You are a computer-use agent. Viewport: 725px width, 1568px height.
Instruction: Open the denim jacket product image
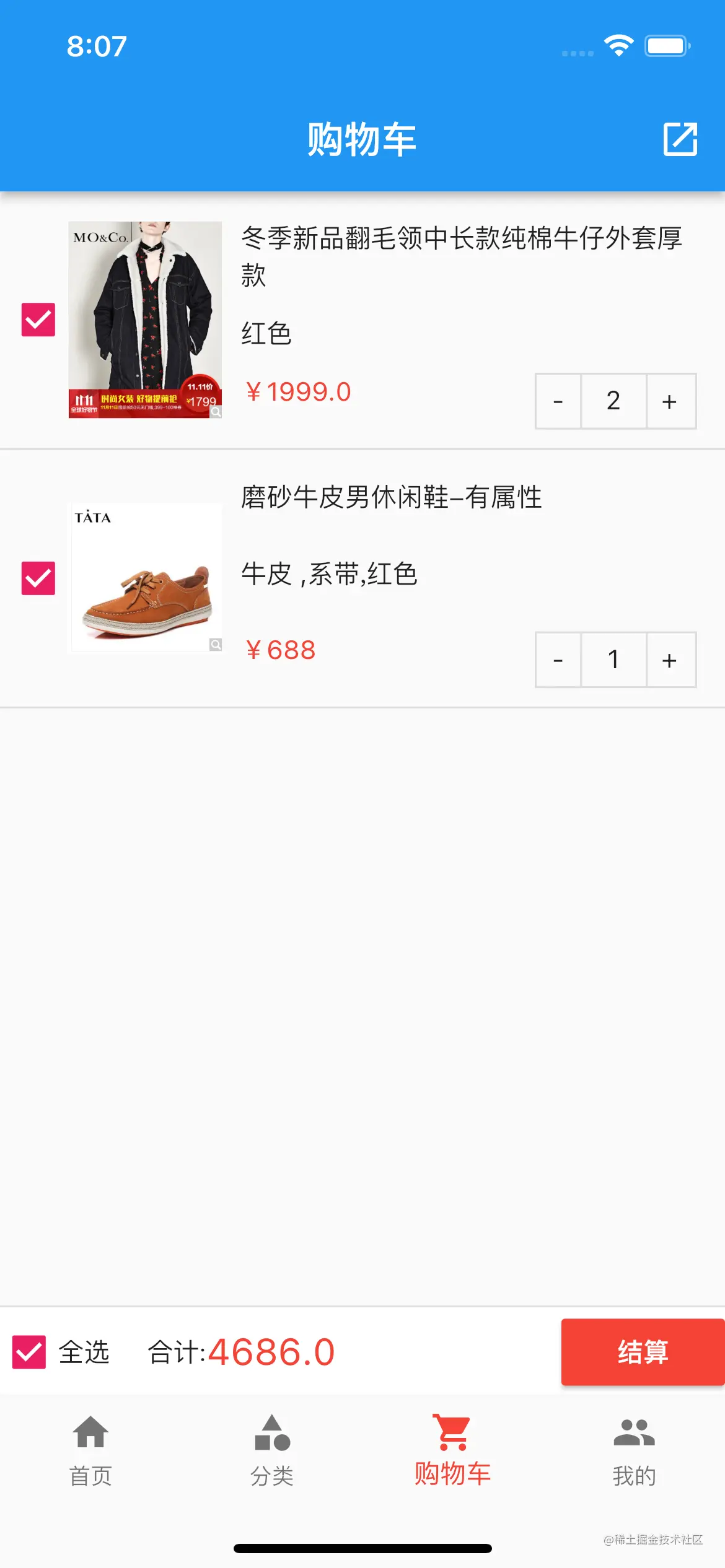(145, 320)
